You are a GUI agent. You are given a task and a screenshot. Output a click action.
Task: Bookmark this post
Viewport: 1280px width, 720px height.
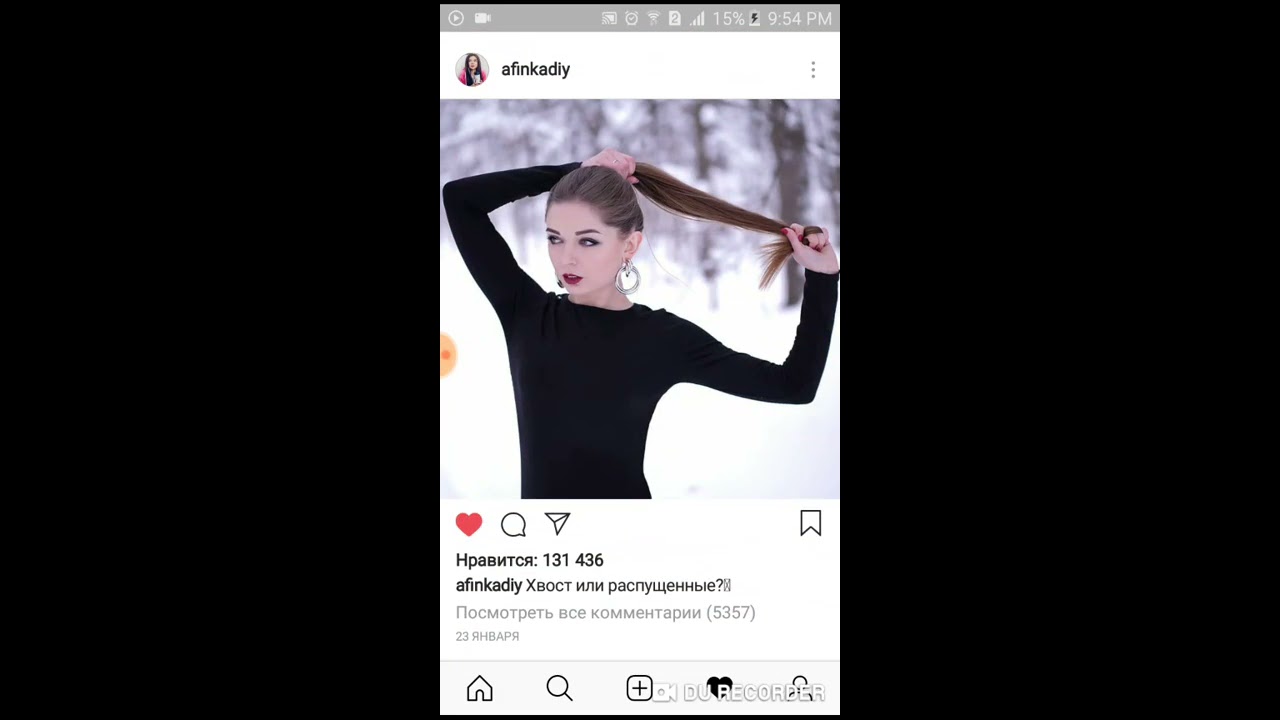click(810, 524)
